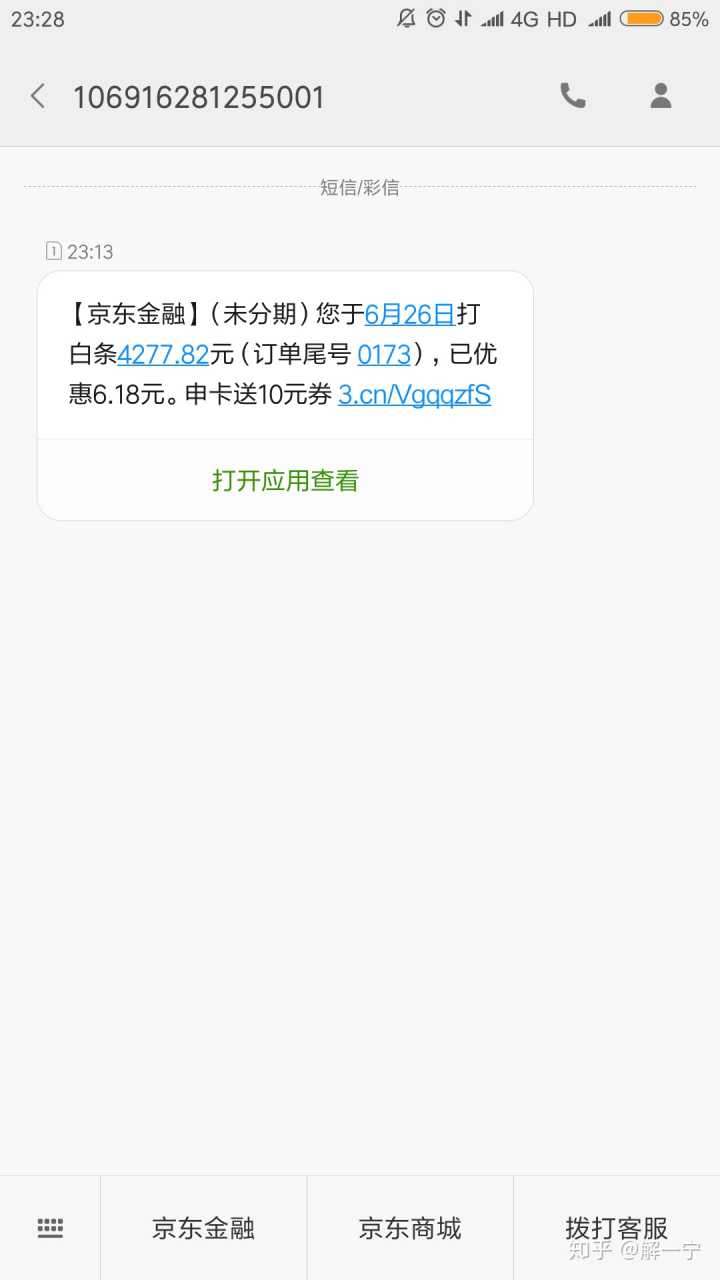Screen dimensions: 720x1280
Task: Open the contact details icon
Action: click(x=660, y=96)
